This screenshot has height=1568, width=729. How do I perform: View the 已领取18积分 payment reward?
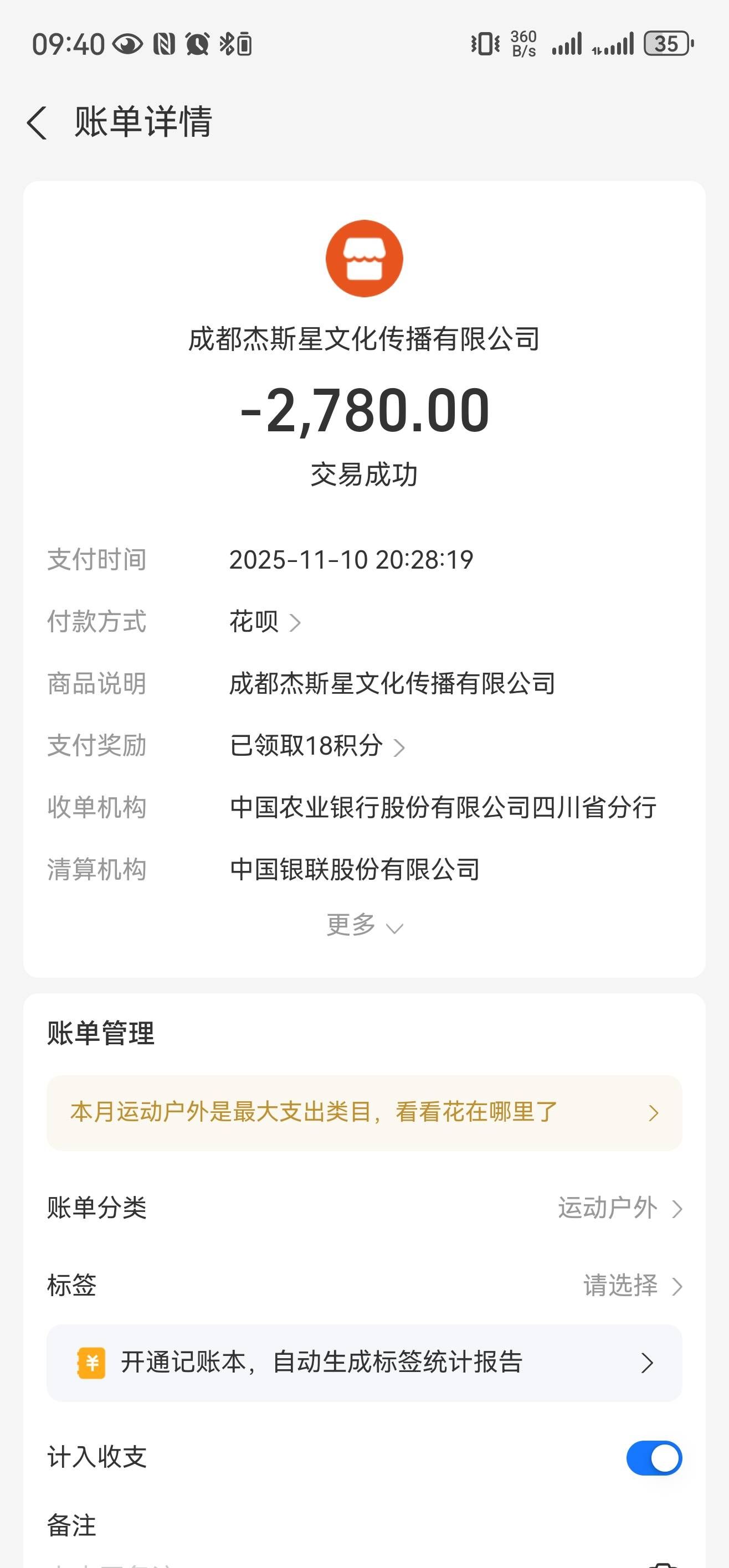(317, 746)
